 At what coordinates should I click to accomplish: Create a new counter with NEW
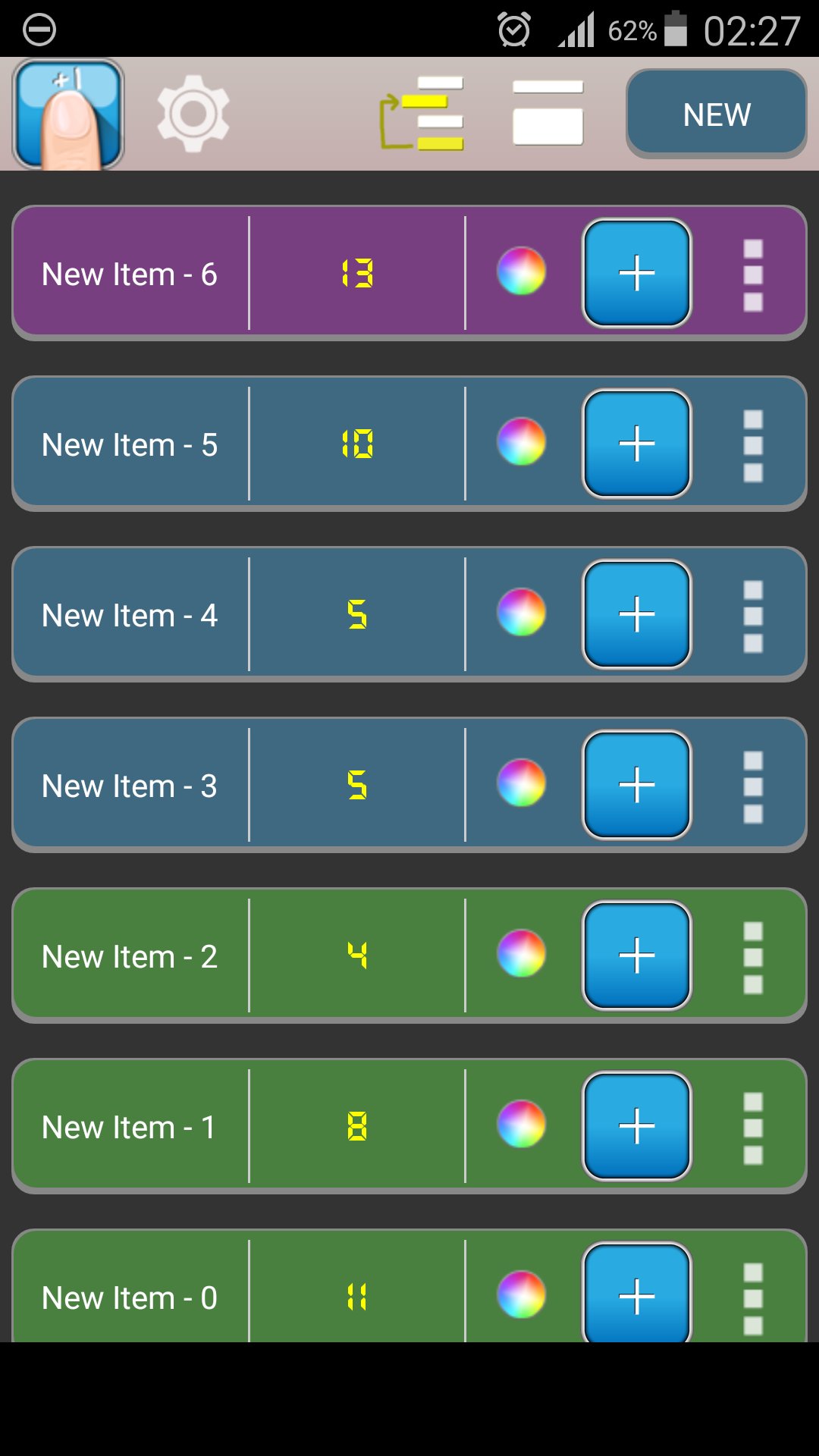[x=716, y=115]
